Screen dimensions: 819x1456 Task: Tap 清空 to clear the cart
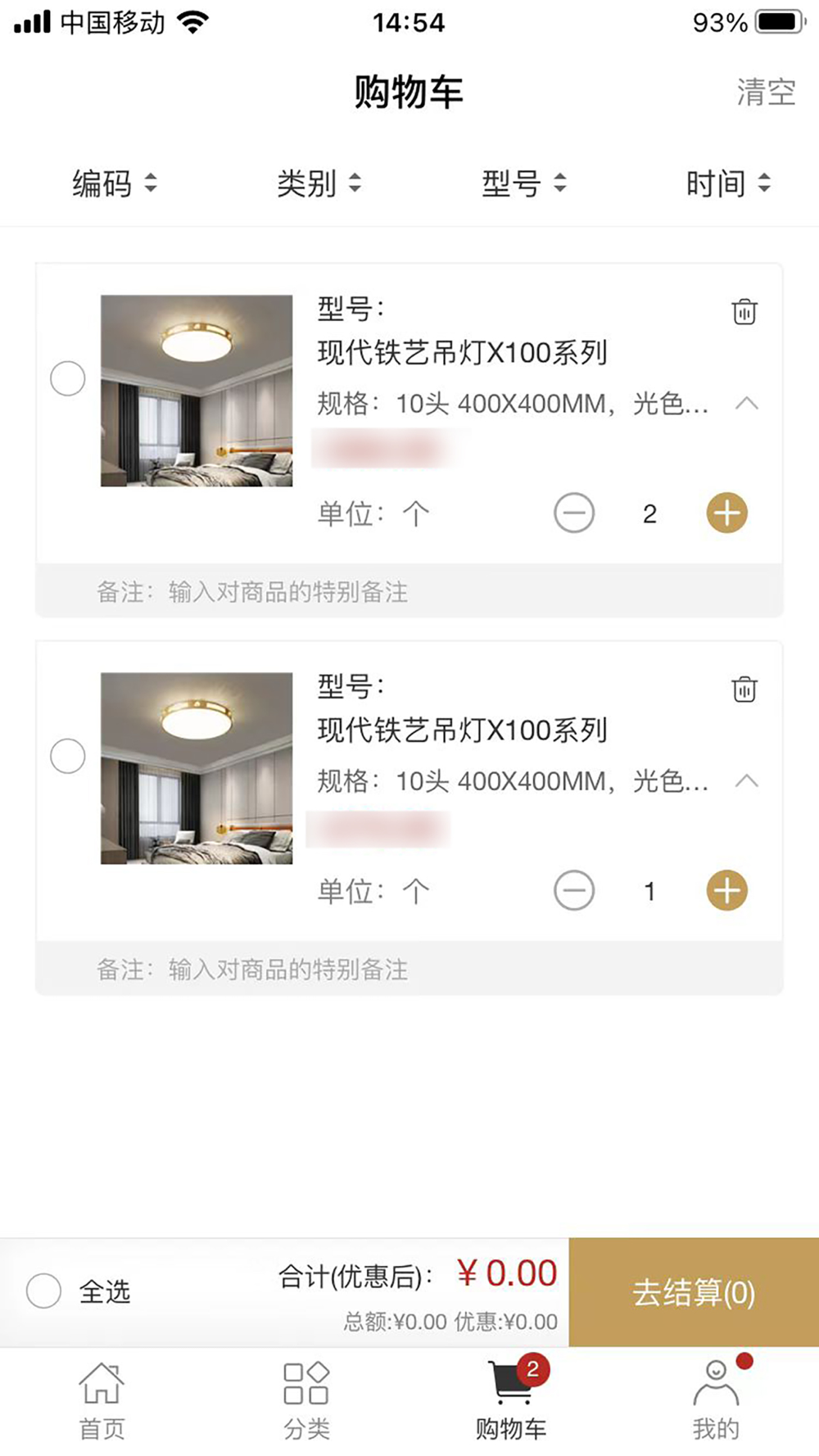coord(766,92)
